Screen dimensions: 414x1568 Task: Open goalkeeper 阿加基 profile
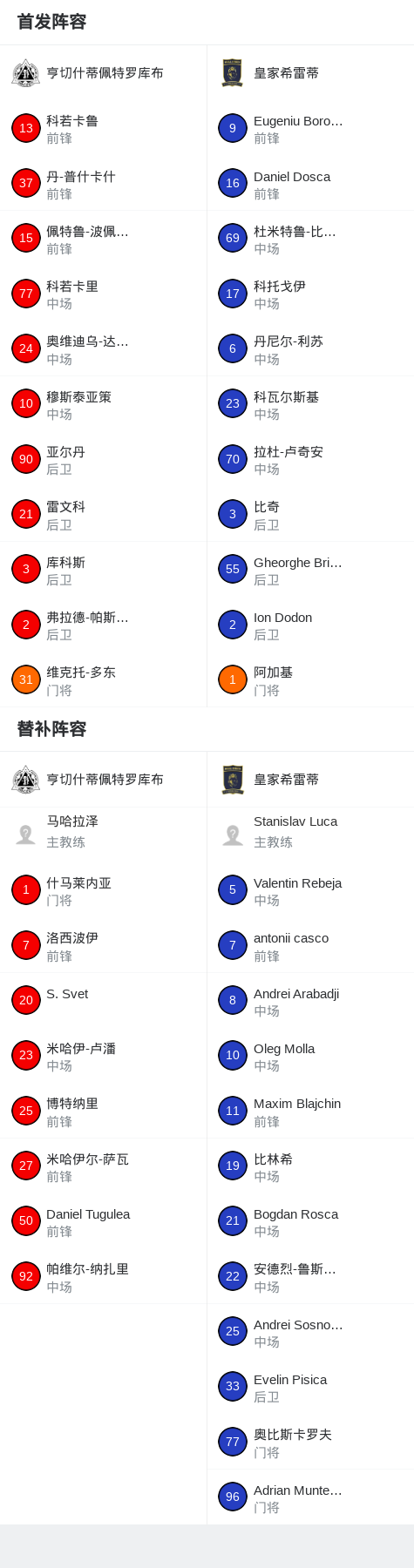[x=310, y=680]
